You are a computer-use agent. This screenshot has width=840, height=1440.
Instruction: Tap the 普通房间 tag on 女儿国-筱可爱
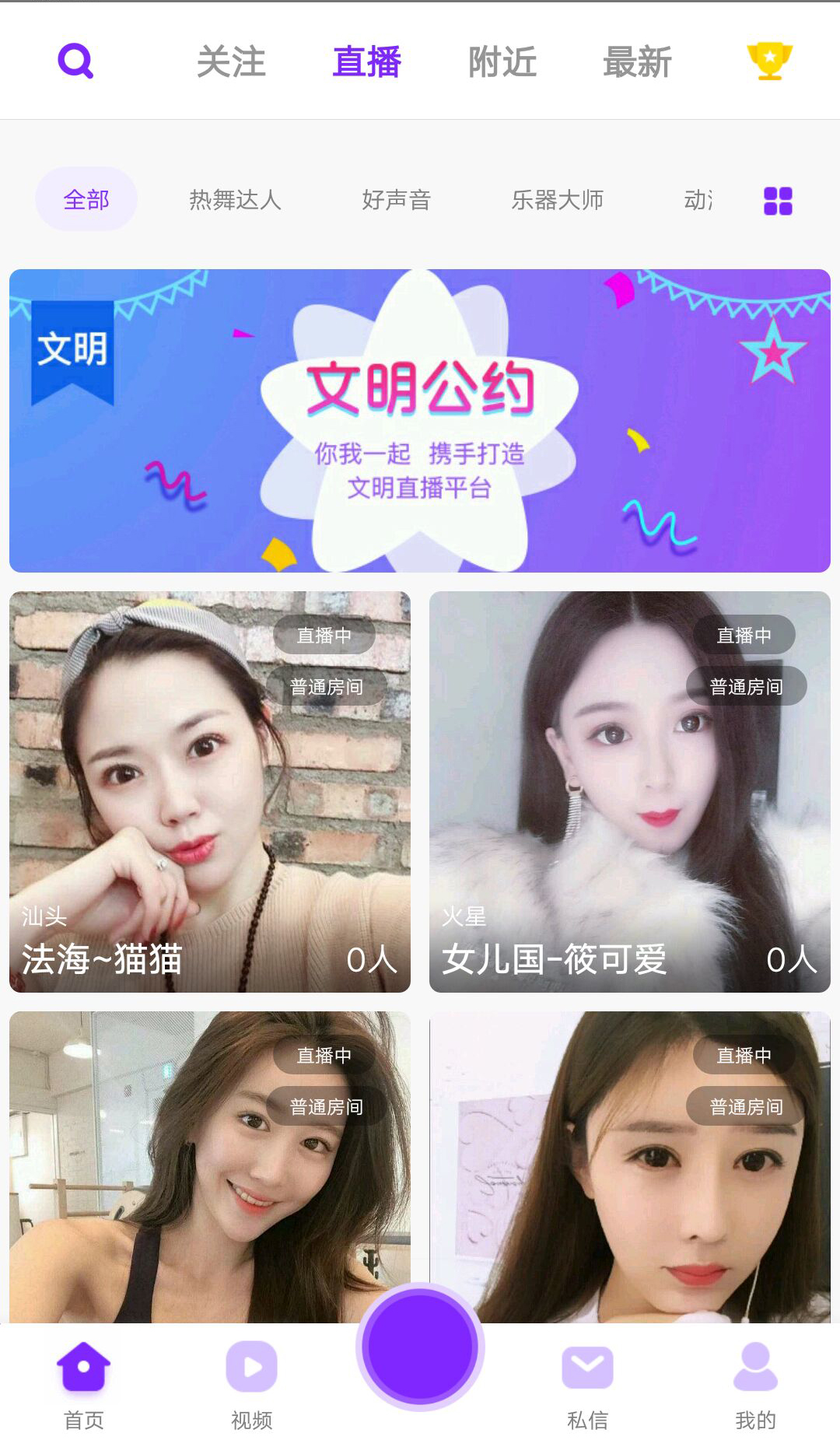coord(746,685)
